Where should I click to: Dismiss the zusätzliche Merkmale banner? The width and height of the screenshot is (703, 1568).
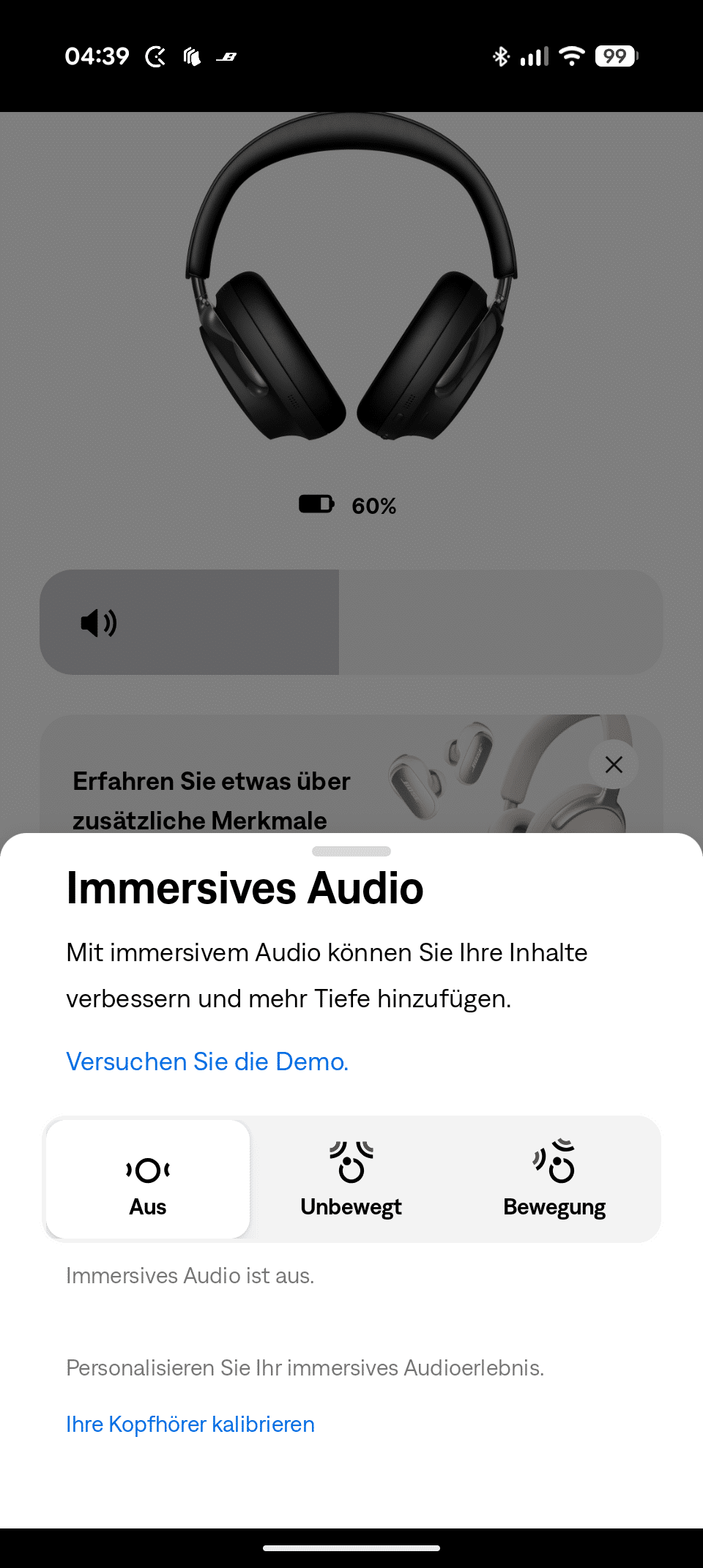(614, 764)
